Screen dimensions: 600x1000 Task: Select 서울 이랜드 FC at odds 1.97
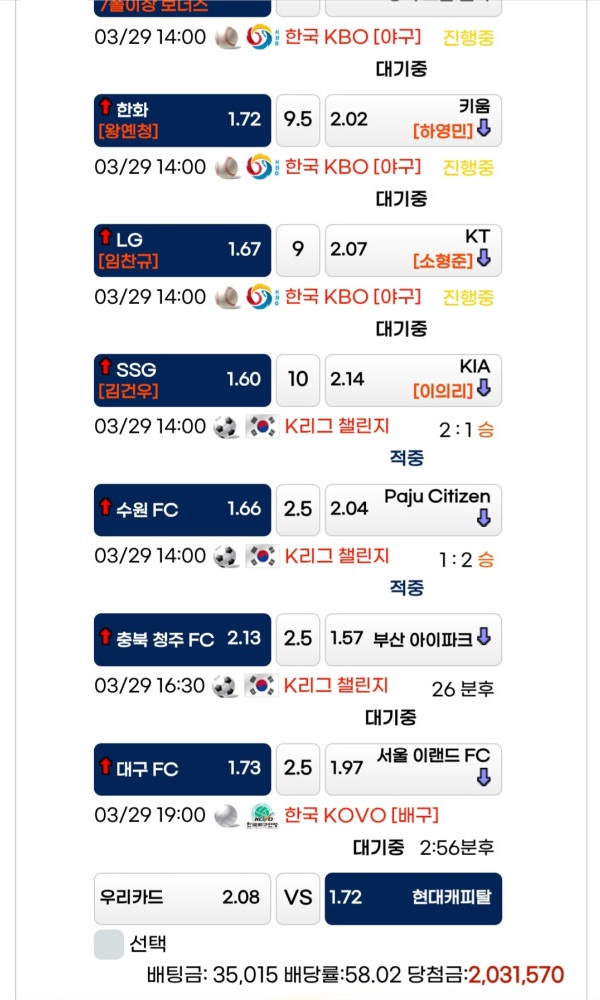pyautogui.click(x=413, y=769)
